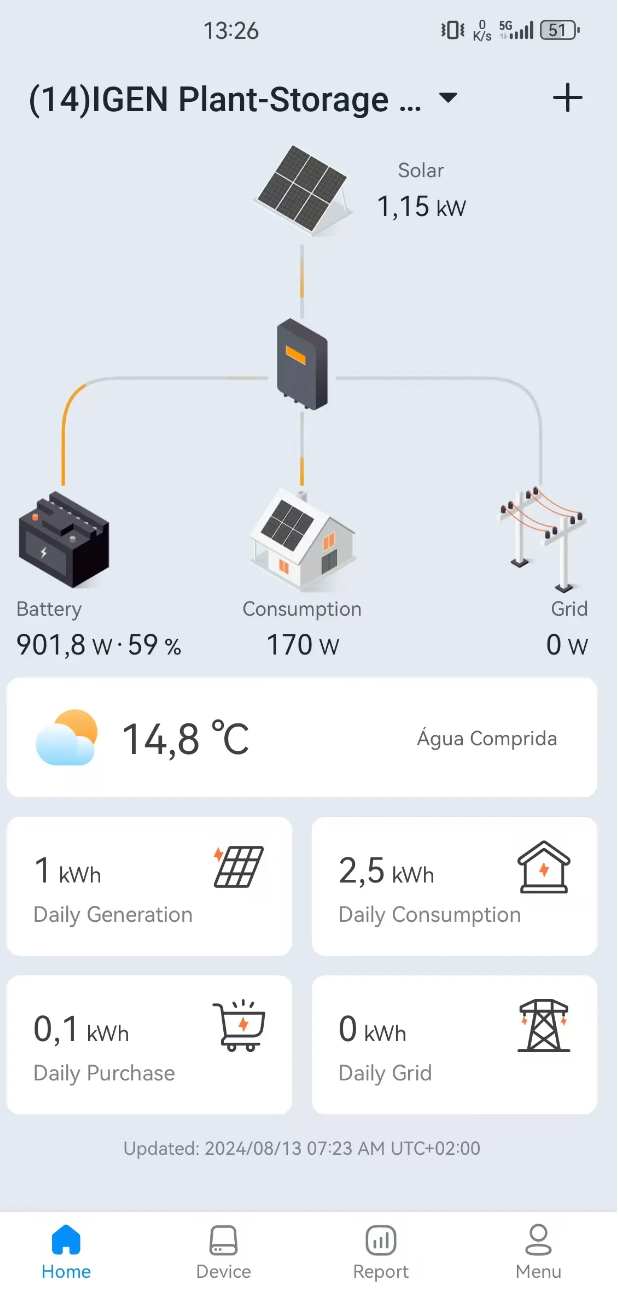Switch to the Menu tab

(538, 1253)
